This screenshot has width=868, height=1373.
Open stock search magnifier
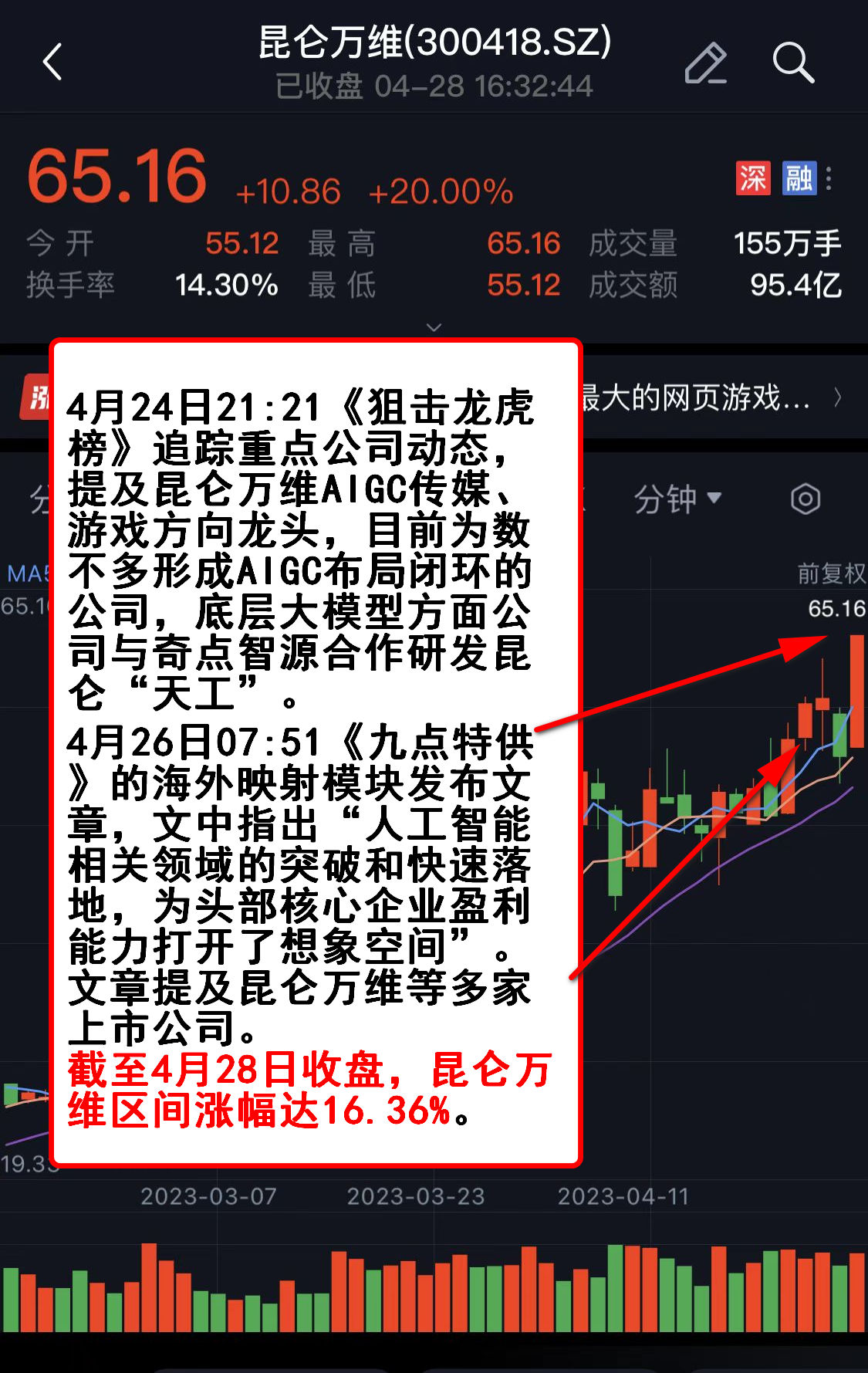point(792,63)
